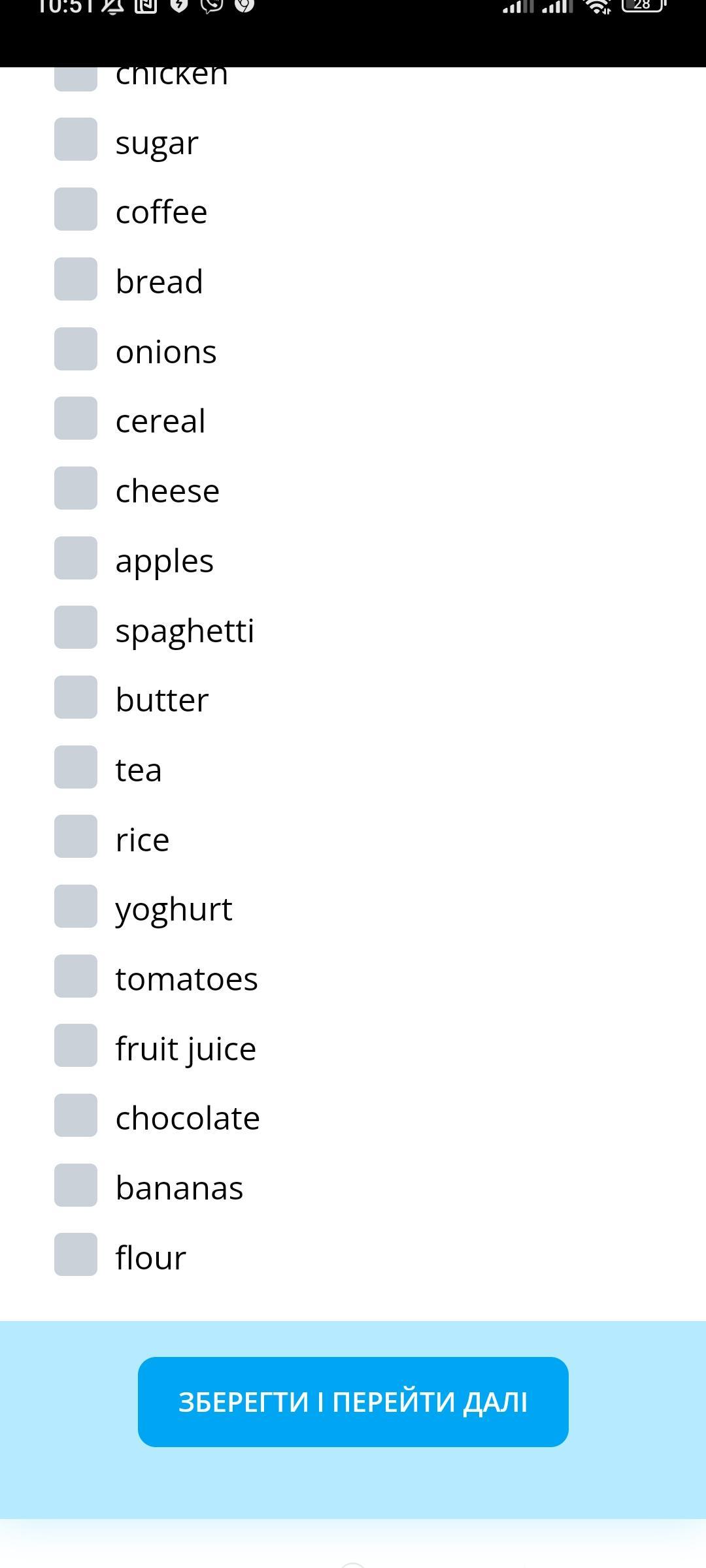Image resolution: width=706 pixels, height=1568 pixels.
Task: Select yoghurt checkbox
Action: [x=76, y=906]
